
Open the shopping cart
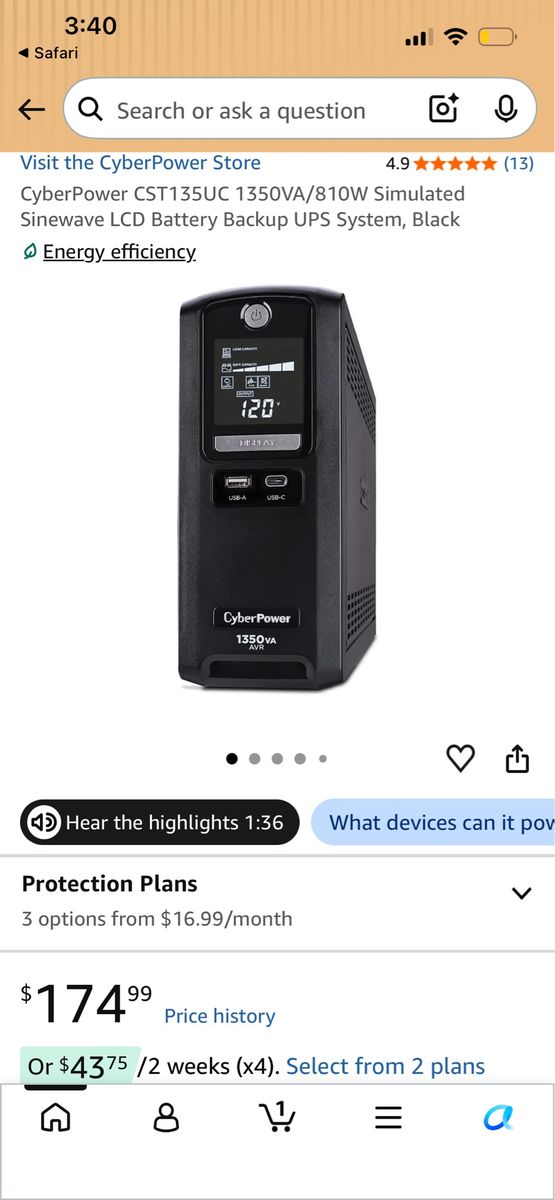point(277,1116)
